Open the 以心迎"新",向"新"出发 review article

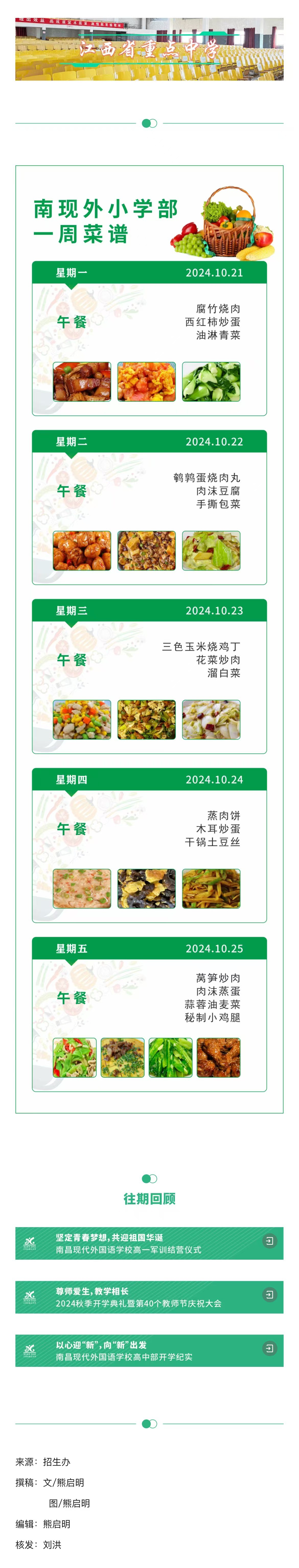[149, 1350]
